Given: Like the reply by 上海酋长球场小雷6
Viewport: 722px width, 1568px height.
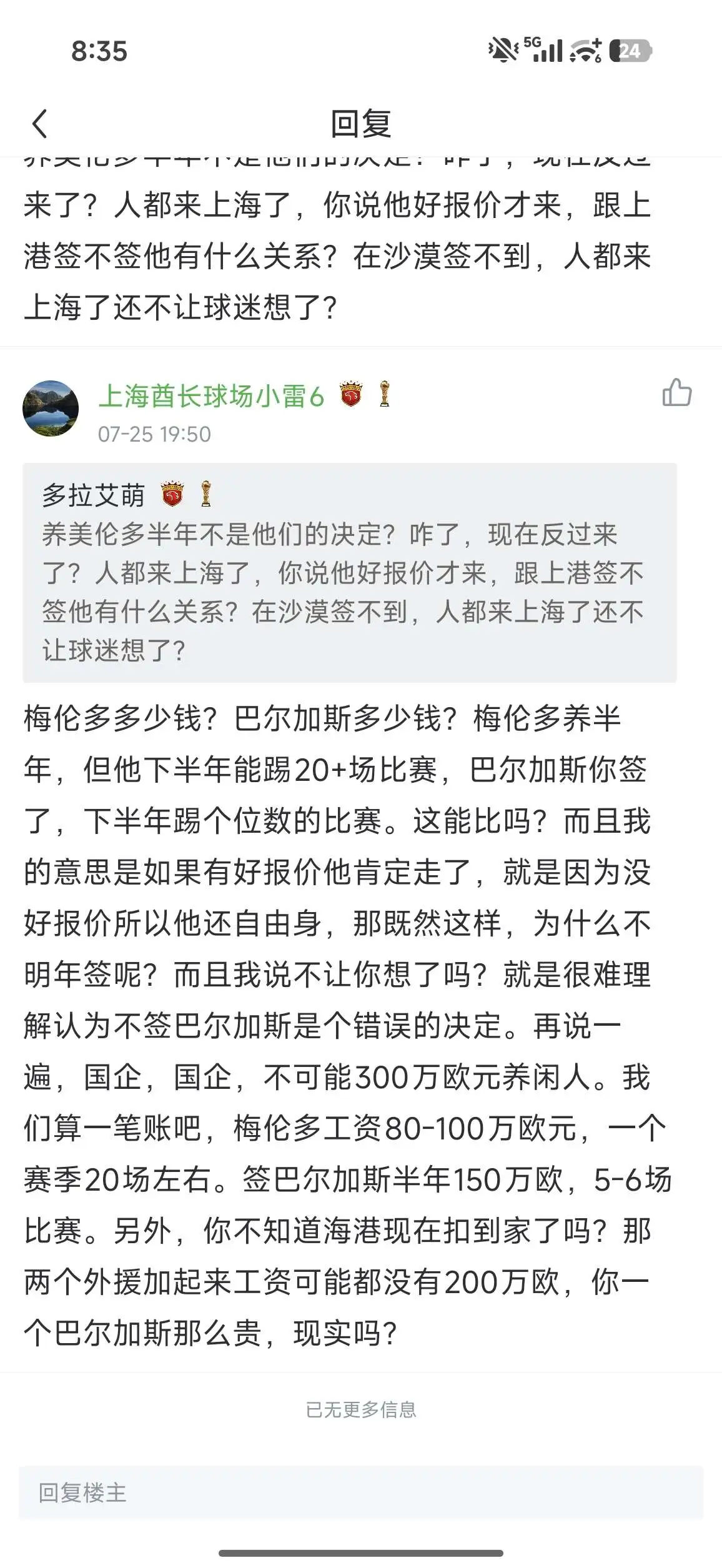Looking at the screenshot, I should click(677, 393).
